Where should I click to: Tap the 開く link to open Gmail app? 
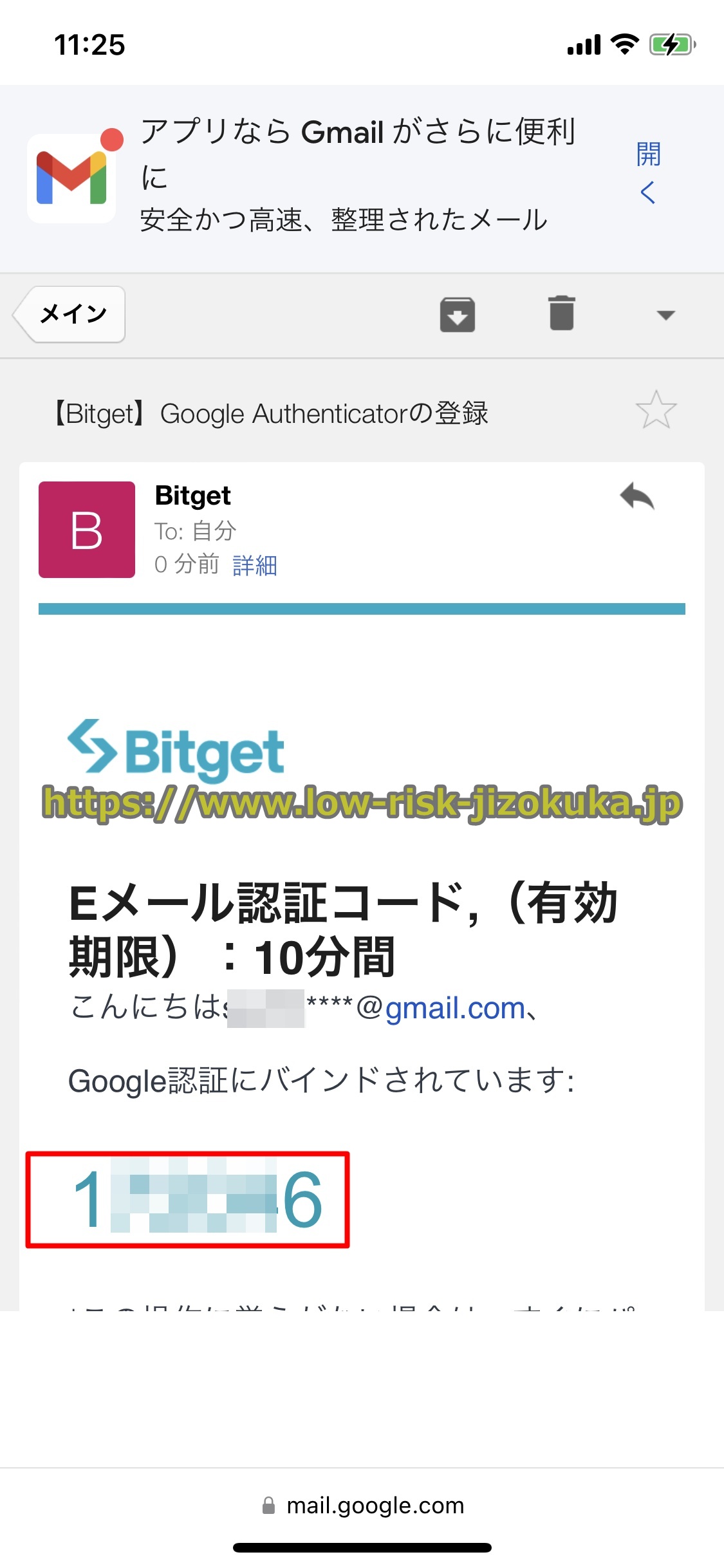(x=647, y=154)
